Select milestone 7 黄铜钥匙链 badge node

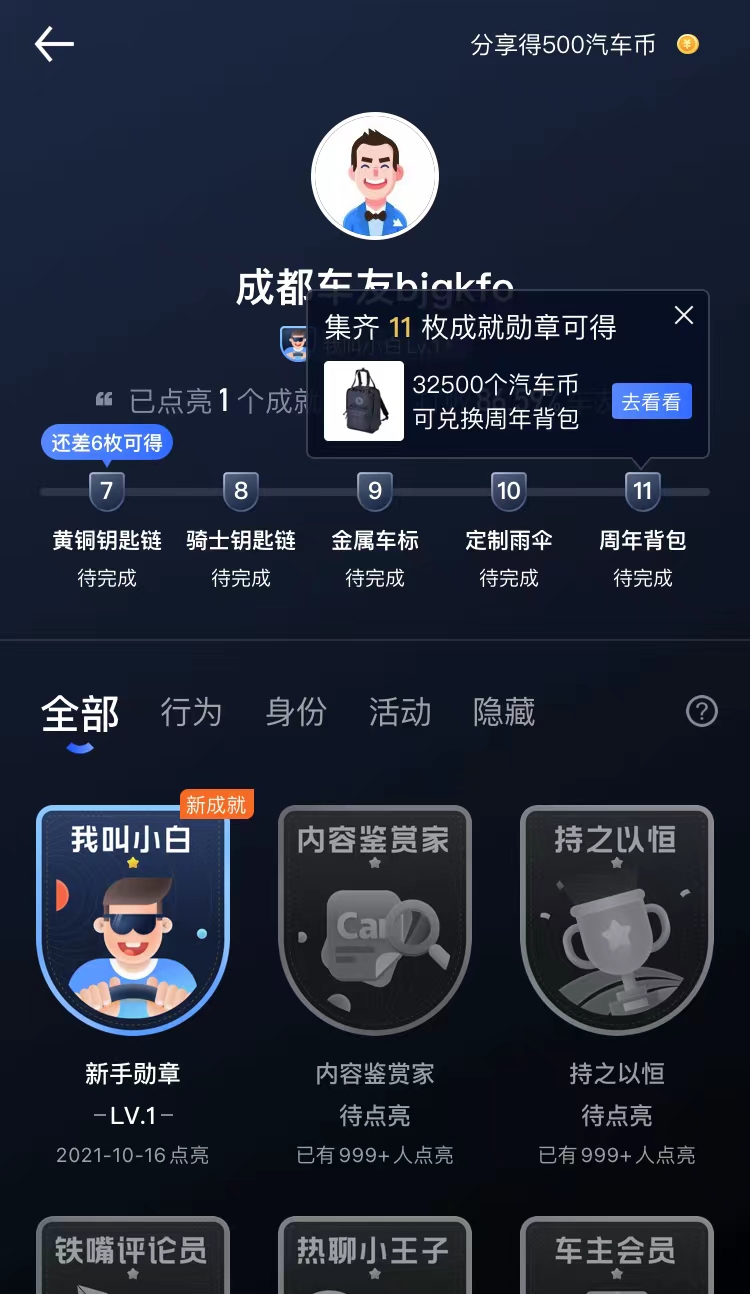[106, 490]
